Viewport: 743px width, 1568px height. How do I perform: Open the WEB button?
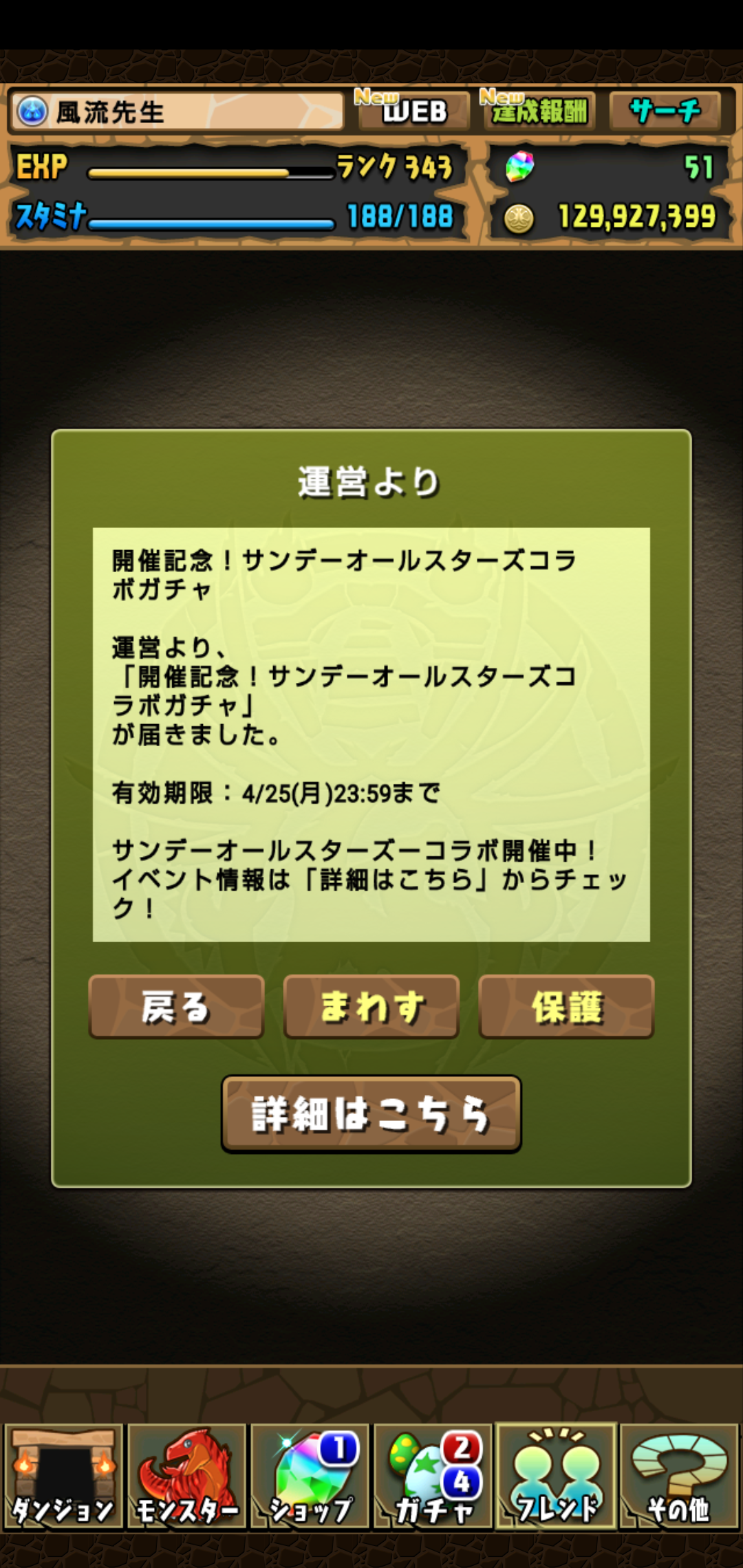click(412, 110)
